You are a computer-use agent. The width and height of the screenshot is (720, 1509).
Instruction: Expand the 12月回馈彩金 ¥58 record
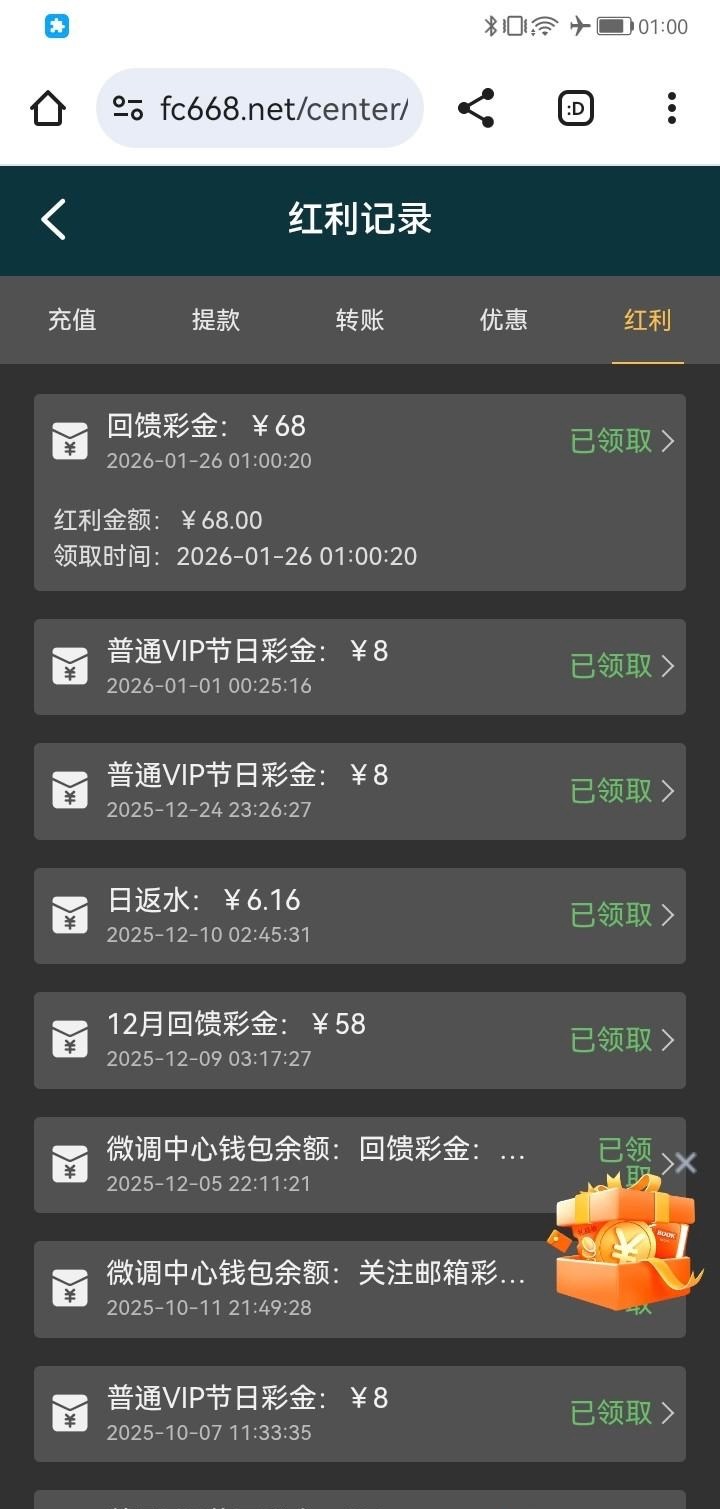pos(360,1040)
